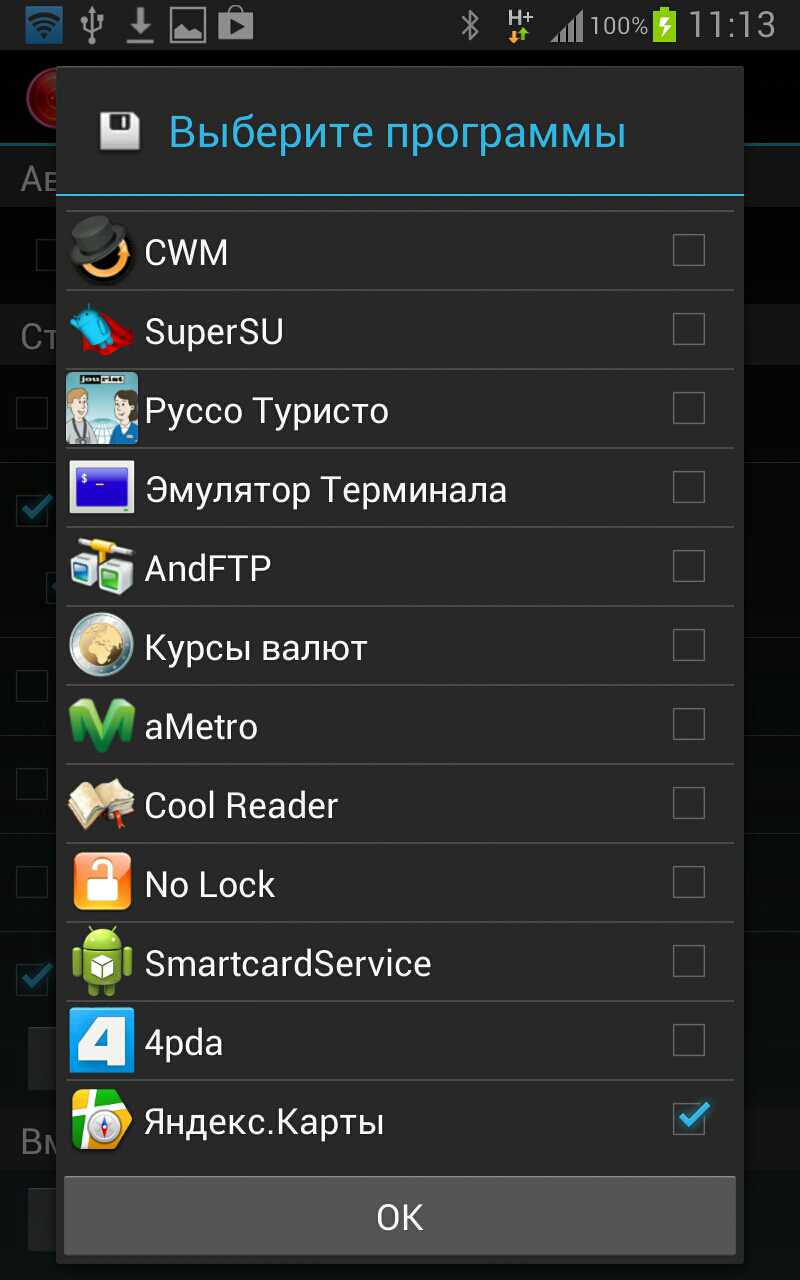Image resolution: width=800 pixels, height=1280 pixels.
Task: Mark AndFTP as selected
Action: (x=688, y=566)
